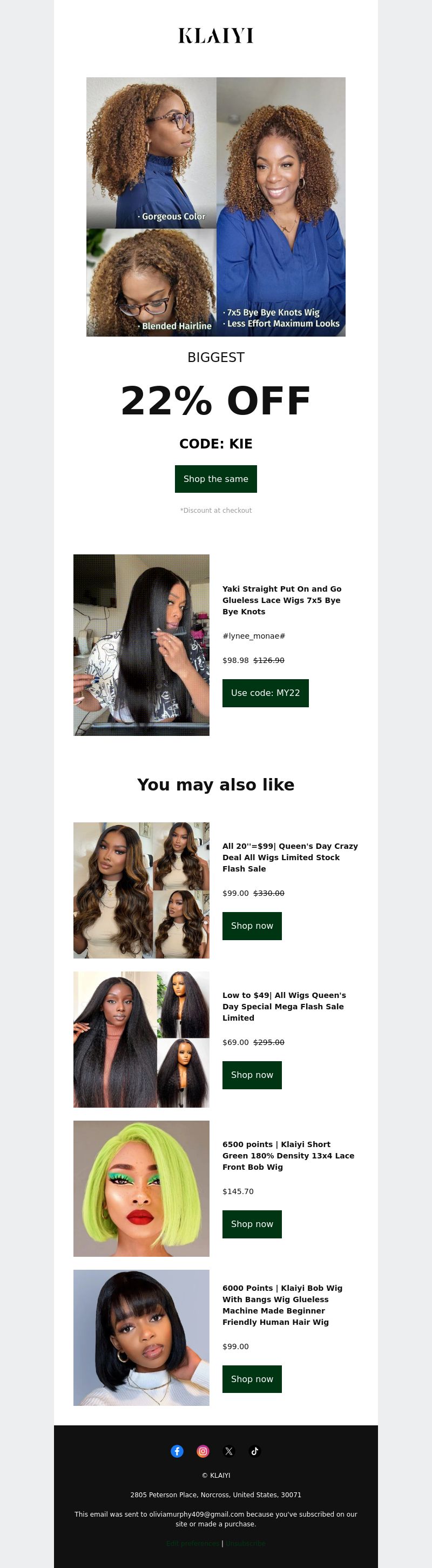Open Klaiyi's TikTok profile
432x1568 pixels.
(x=255, y=1451)
